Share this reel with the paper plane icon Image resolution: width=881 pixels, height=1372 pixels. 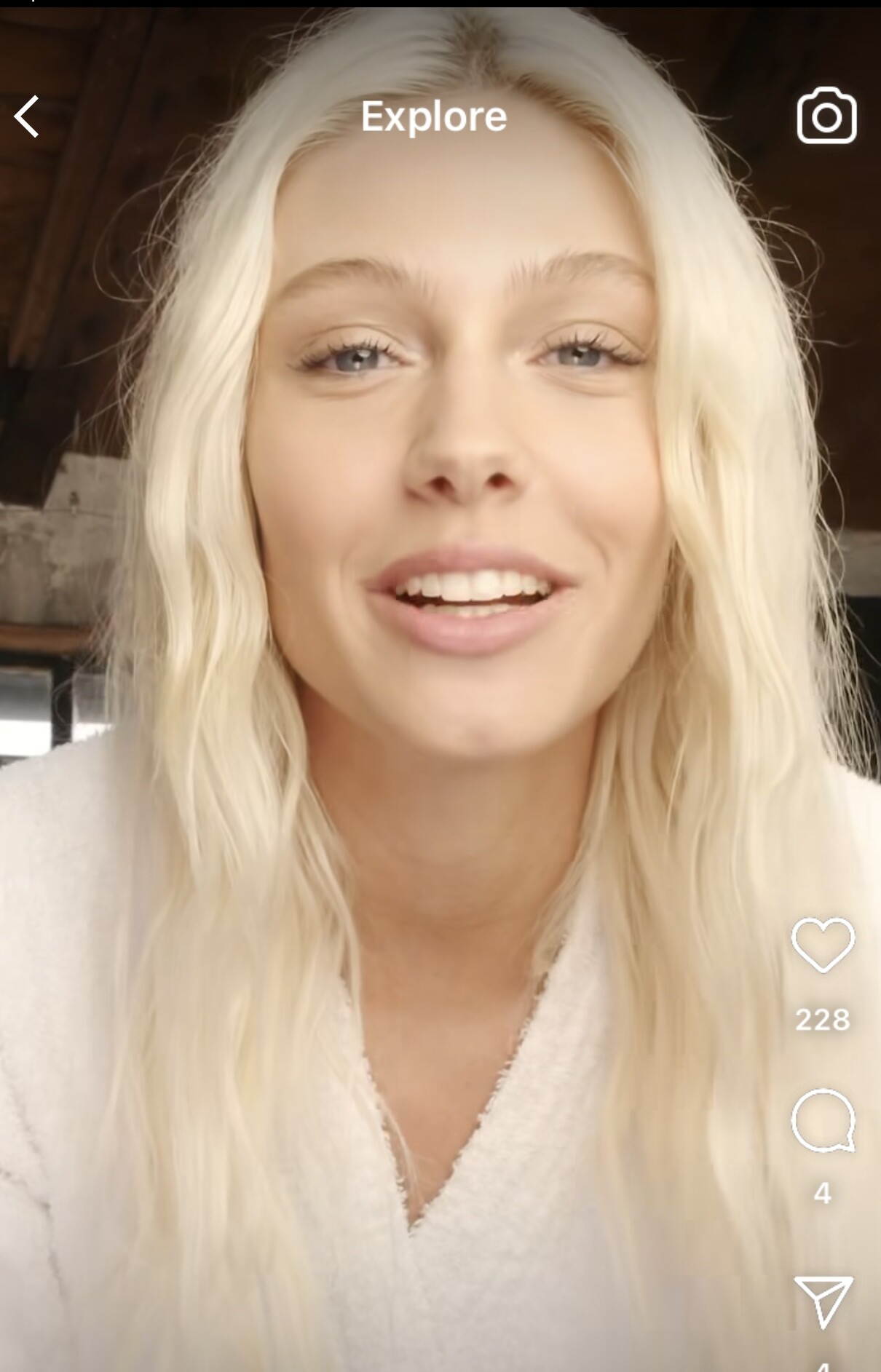point(823,1301)
